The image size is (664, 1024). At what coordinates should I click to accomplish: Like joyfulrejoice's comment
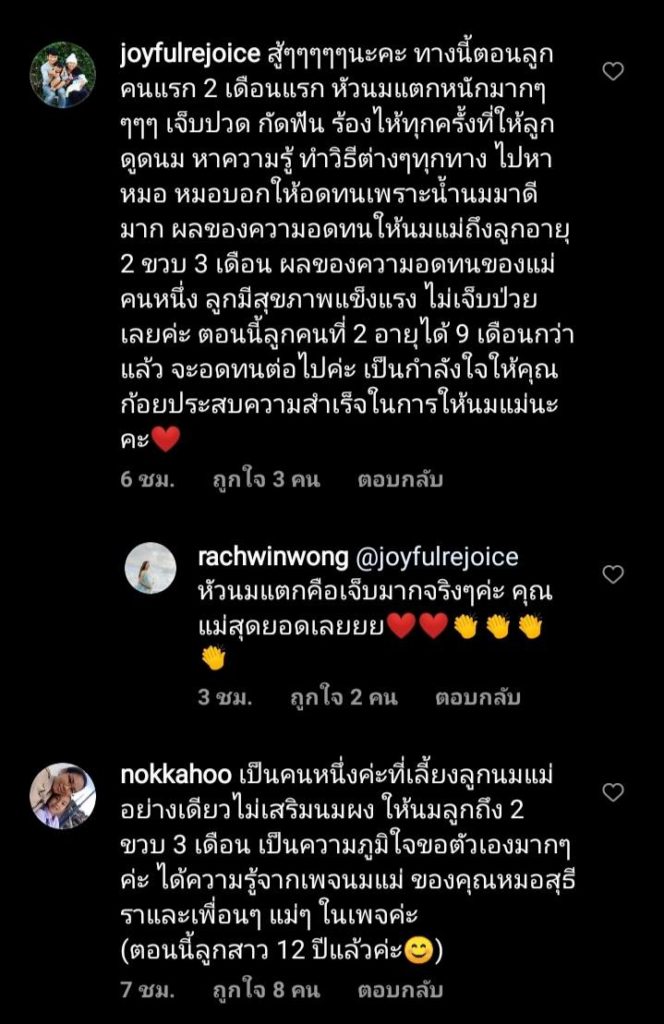[613, 71]
